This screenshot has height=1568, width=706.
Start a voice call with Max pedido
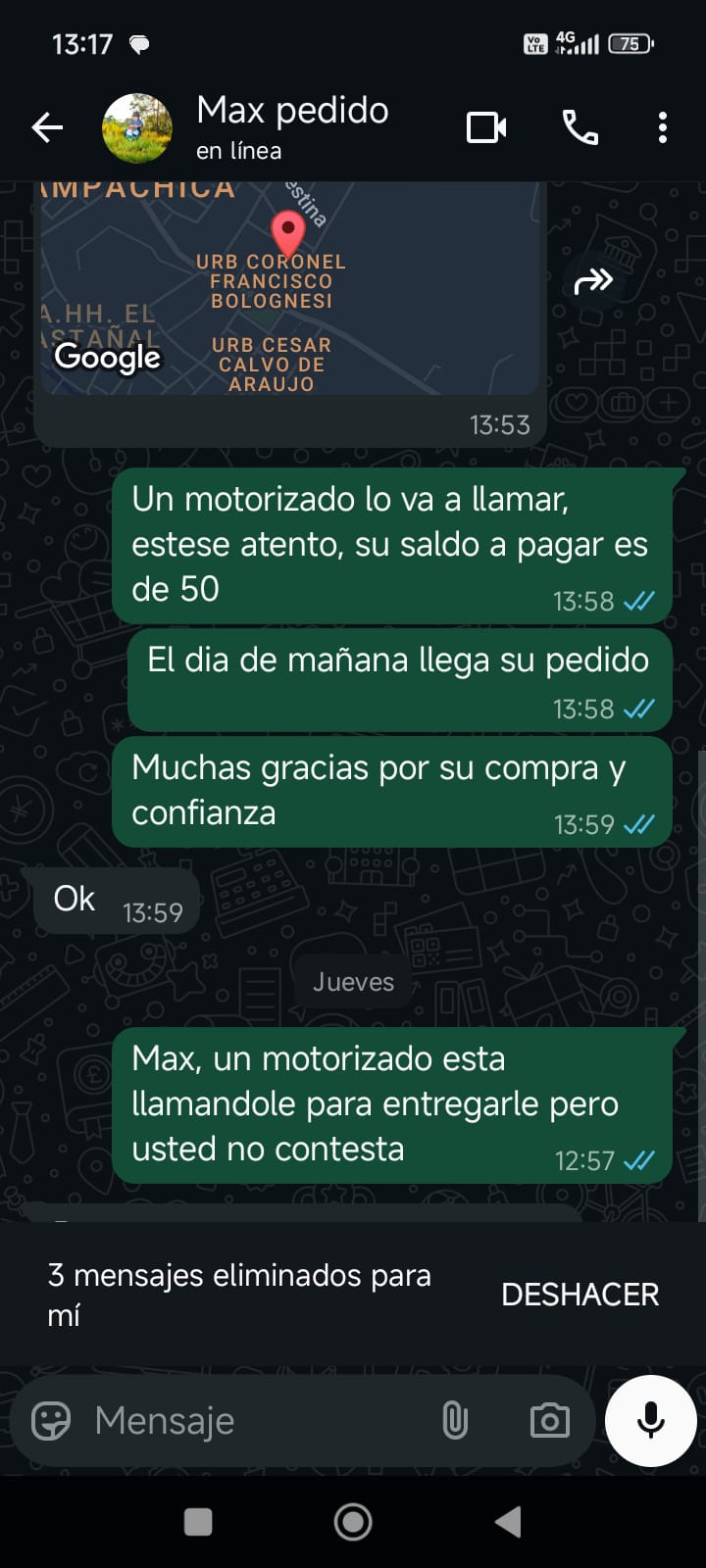pyautogui.click(x=580, y=127)
